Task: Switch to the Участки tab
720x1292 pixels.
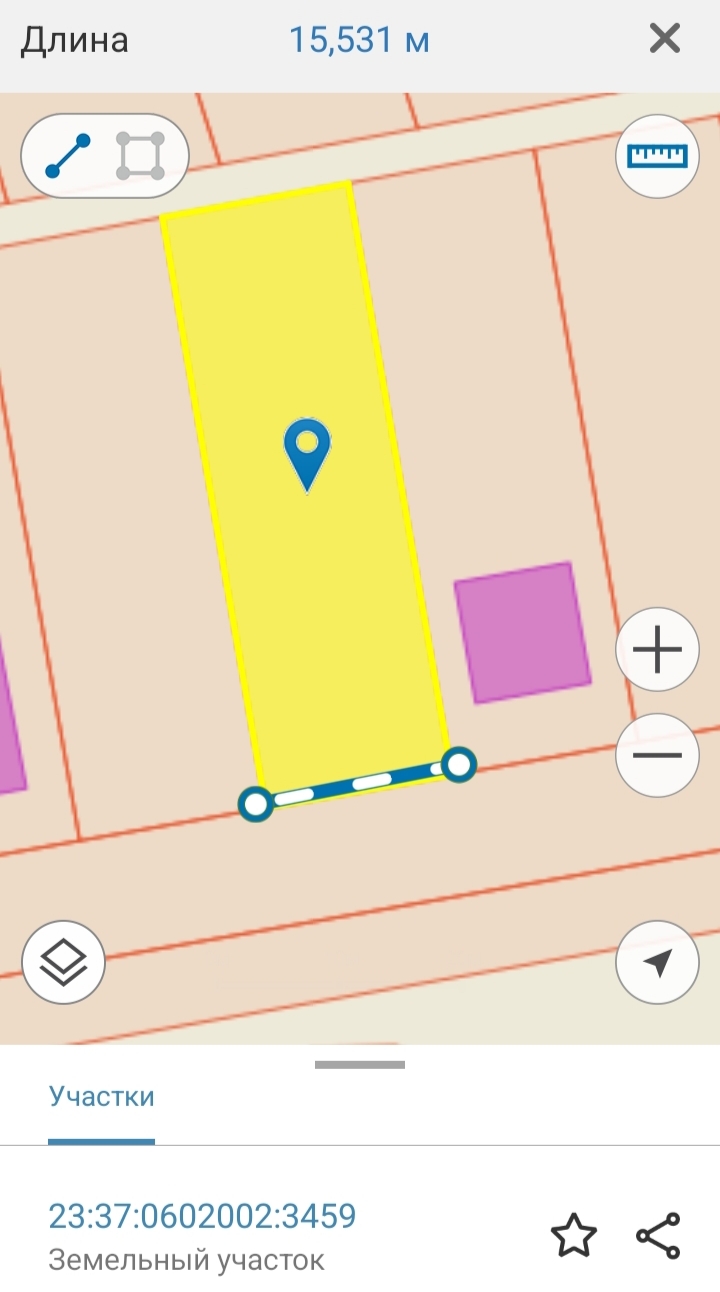Action: point(102,1096)
